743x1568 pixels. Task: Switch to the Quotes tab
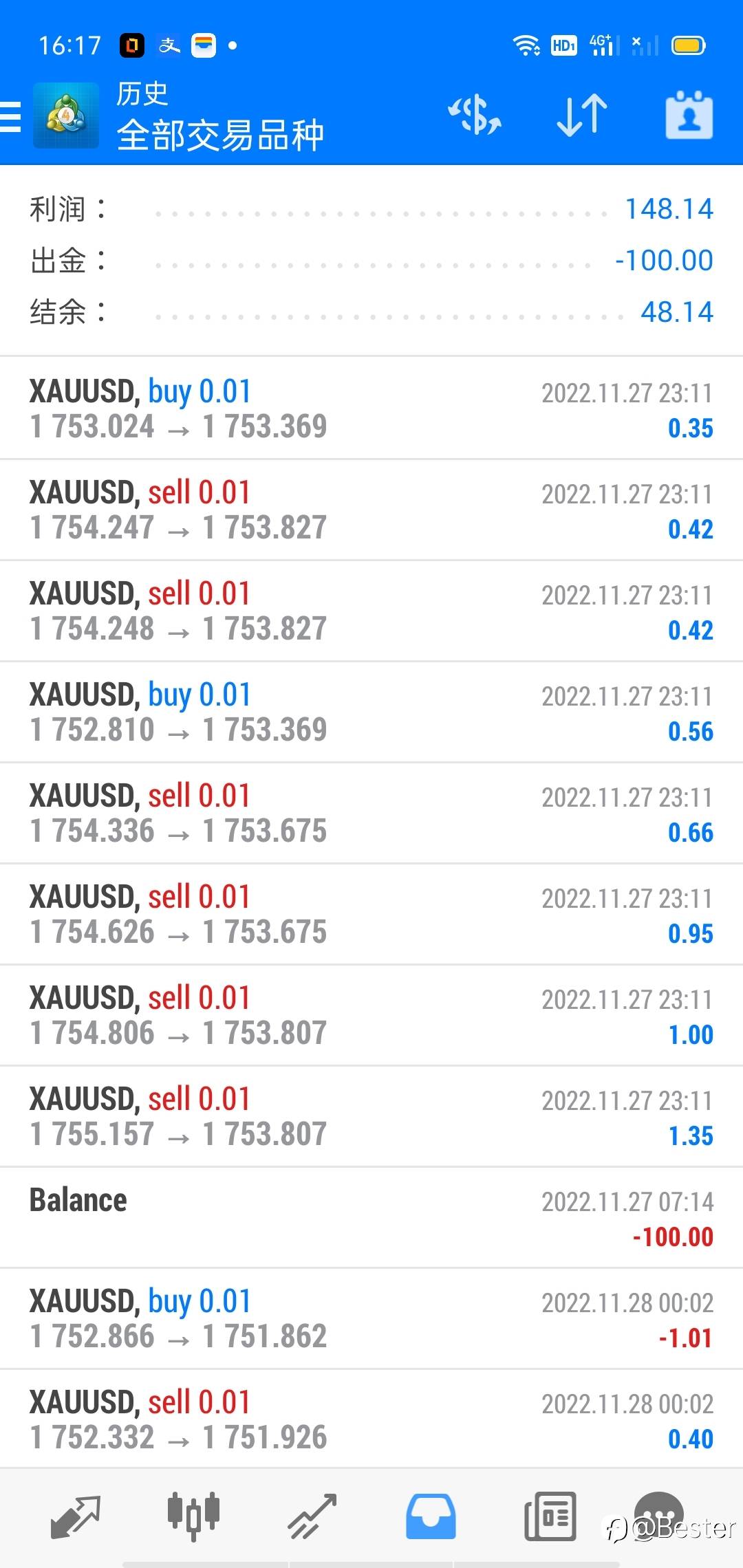coord(76,1516)
